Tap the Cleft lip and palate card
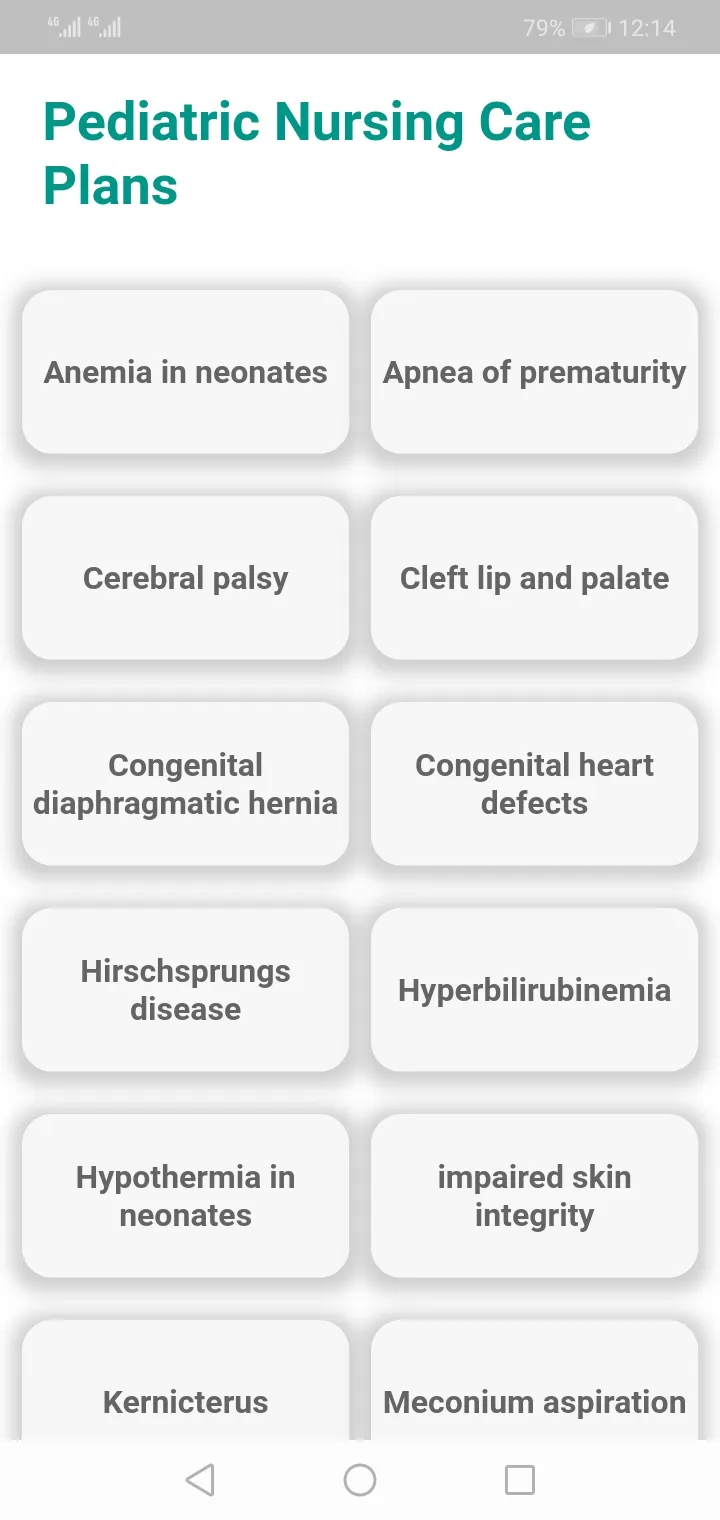The image size is (720, 1520). tap(534, 578)
